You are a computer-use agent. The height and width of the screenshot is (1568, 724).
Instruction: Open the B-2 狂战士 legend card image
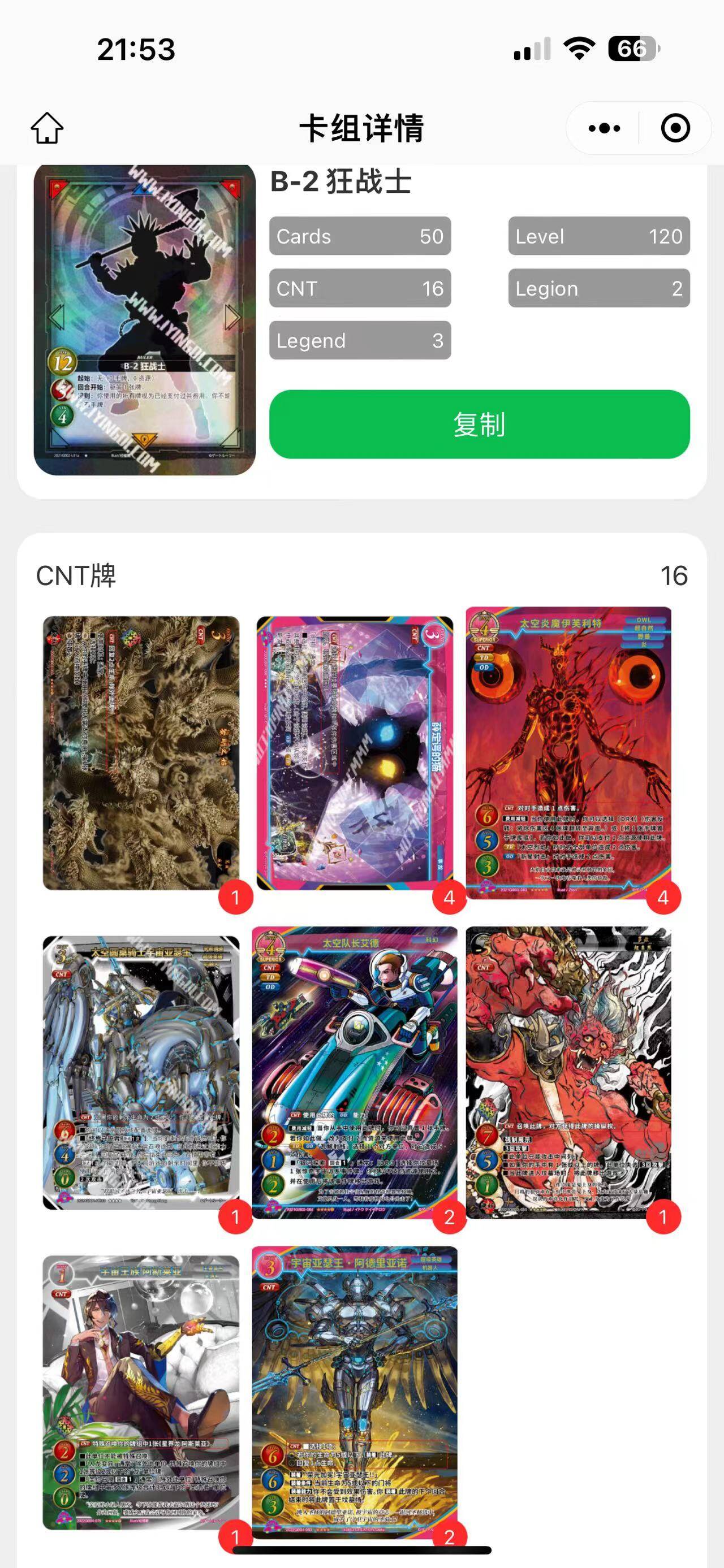coord(144,319)
